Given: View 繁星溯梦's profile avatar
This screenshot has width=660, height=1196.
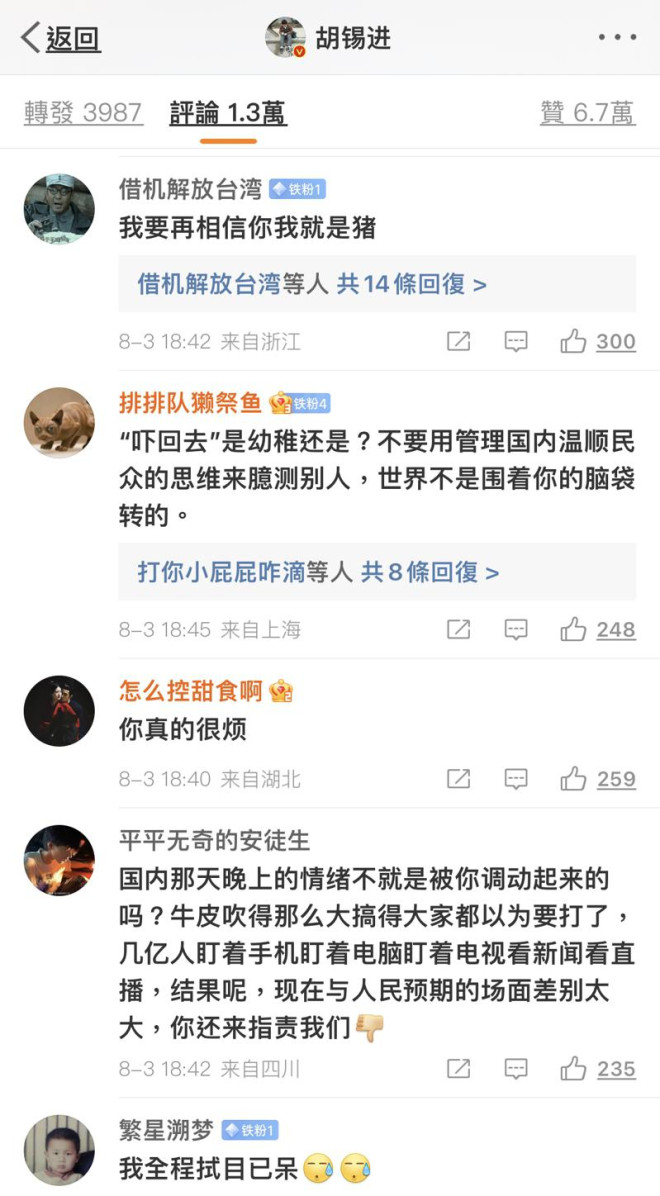Looking at the screenshot, I should point(59,1151).
